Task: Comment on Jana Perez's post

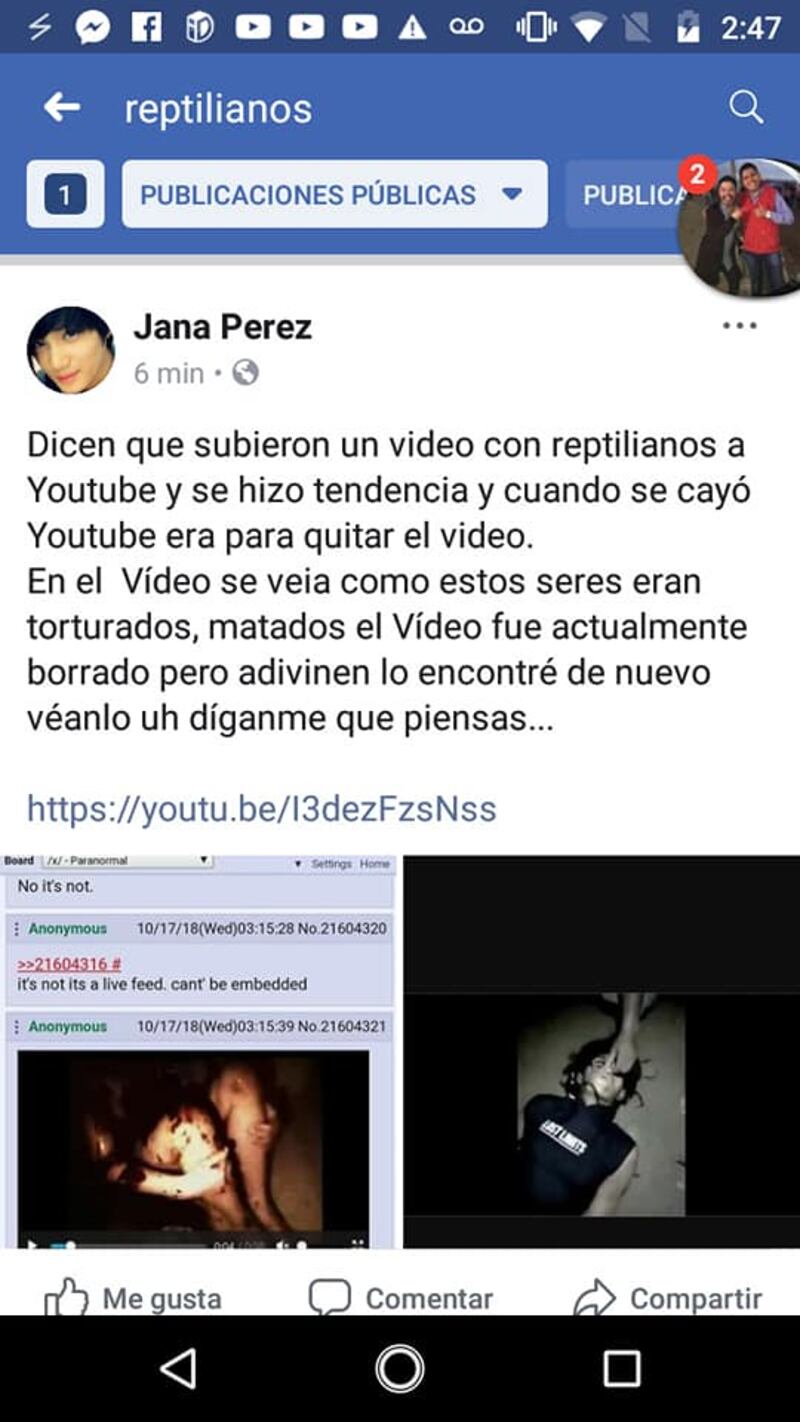Action: coord(400,1298)
